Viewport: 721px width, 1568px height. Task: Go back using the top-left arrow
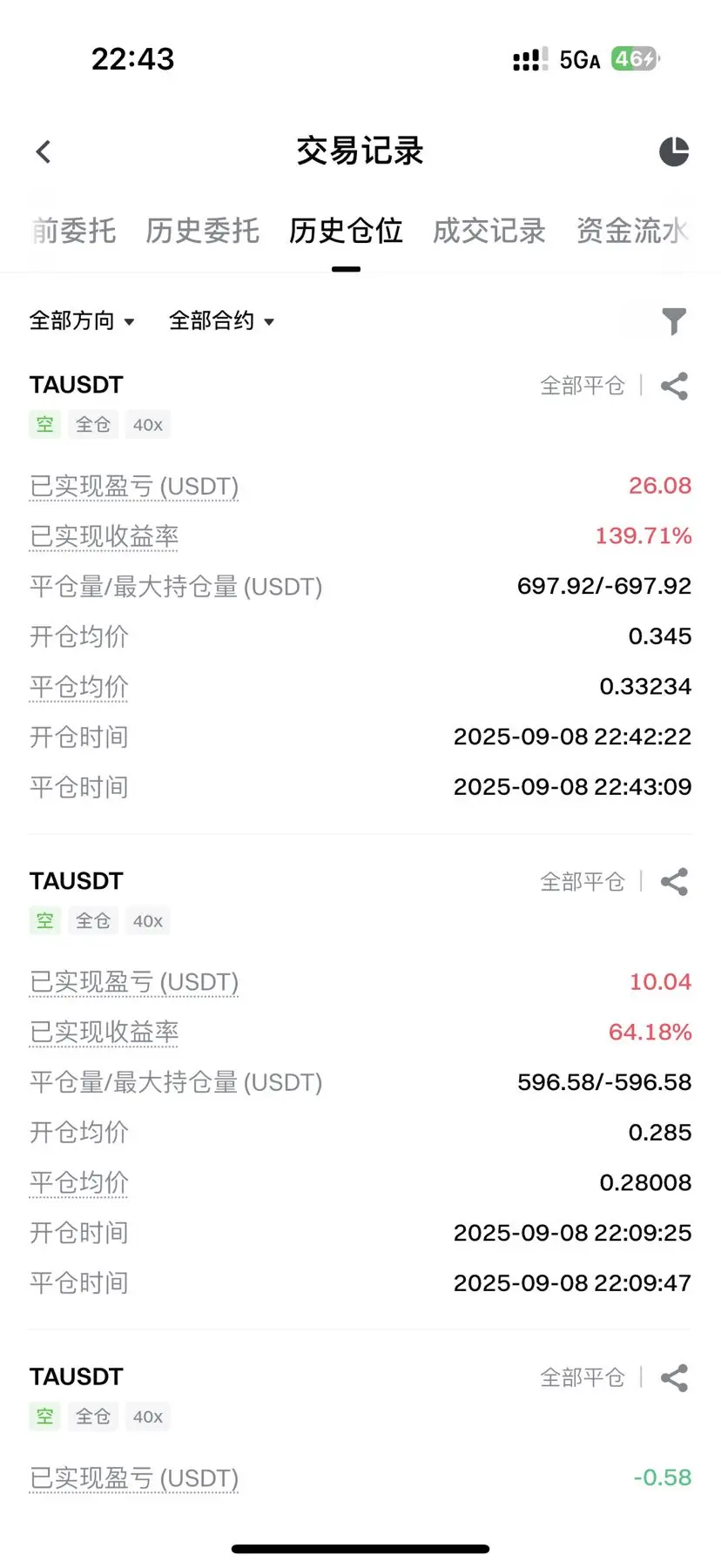[x=44, y=151]
